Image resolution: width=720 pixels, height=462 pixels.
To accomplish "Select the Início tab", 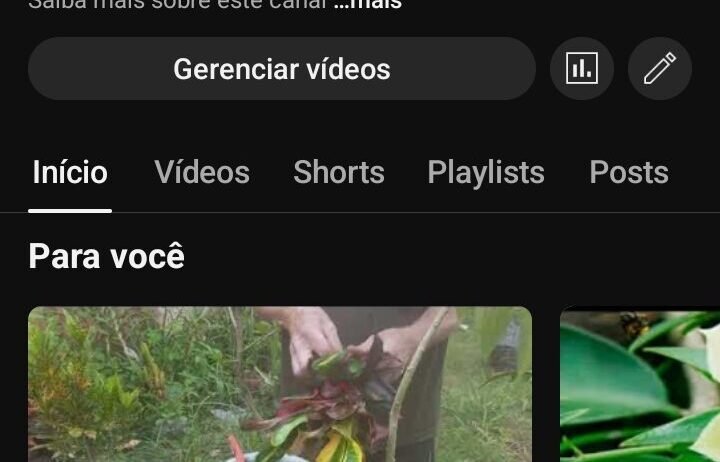I will click(x=70, y=172).
